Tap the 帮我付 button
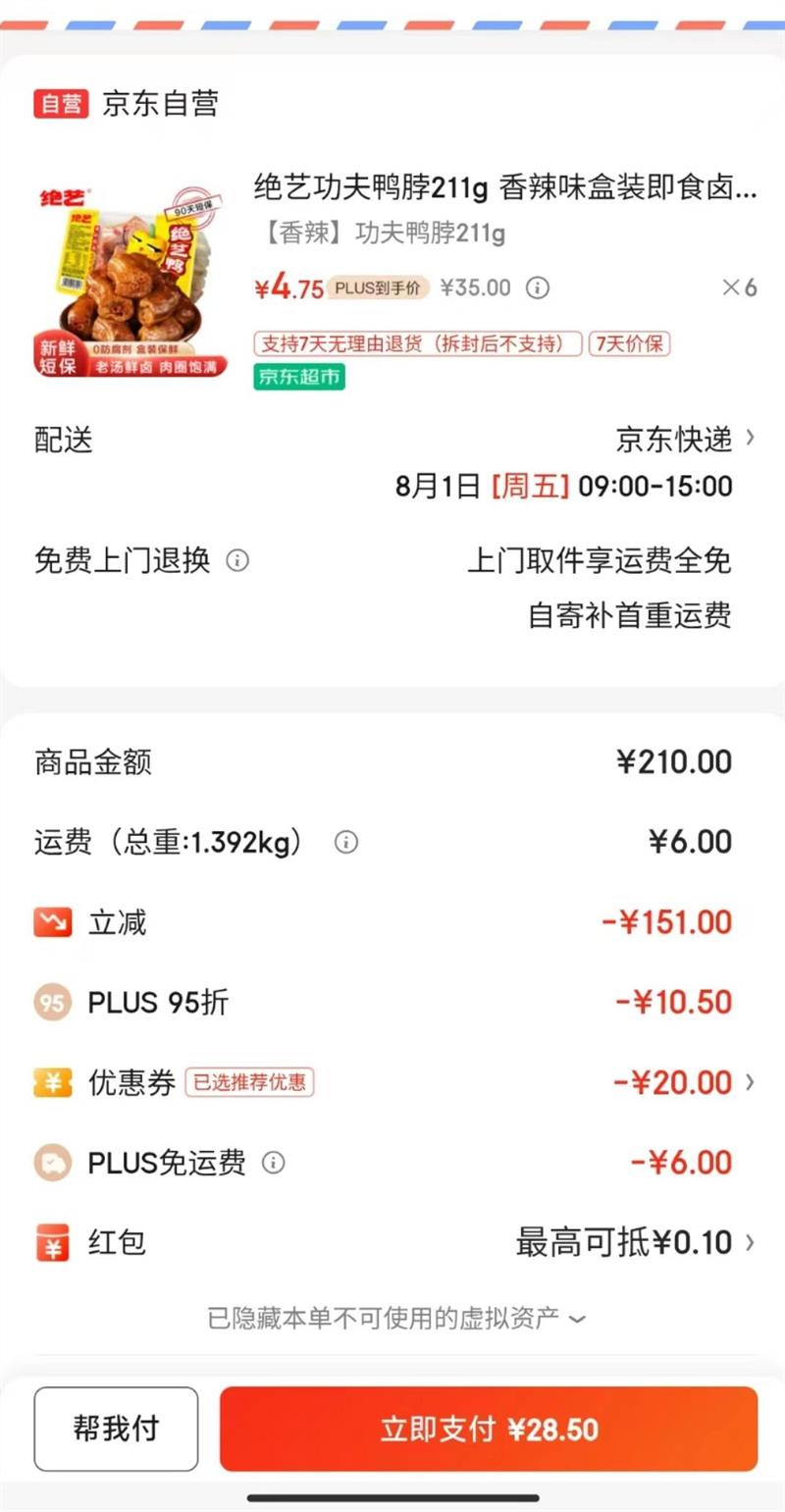The image size is (785, 1512). 116,1429
